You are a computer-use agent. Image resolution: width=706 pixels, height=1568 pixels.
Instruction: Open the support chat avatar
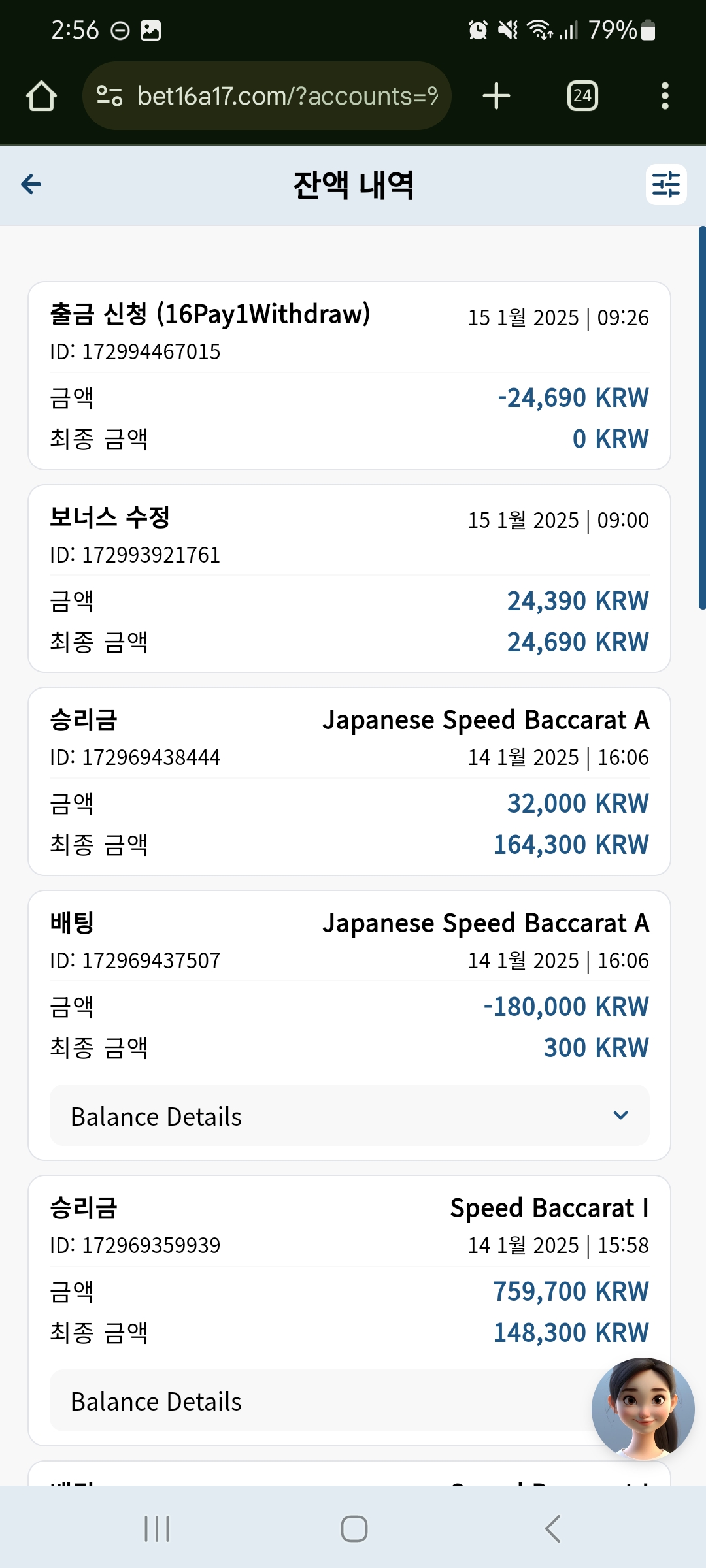click(643, 1409)
